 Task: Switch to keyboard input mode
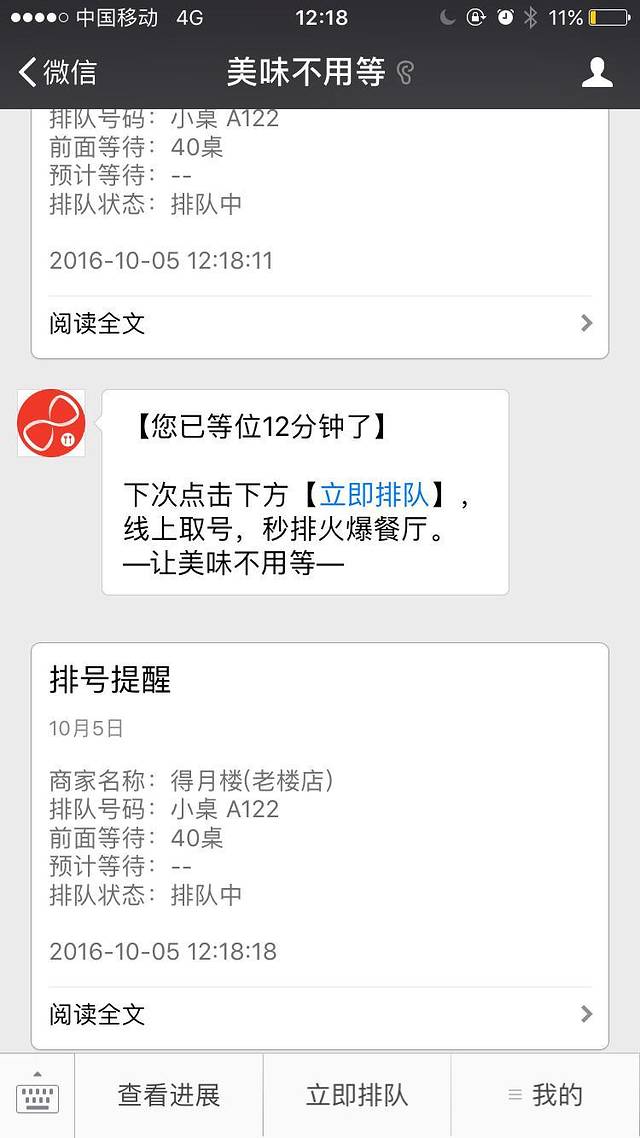click(37, 1096)
